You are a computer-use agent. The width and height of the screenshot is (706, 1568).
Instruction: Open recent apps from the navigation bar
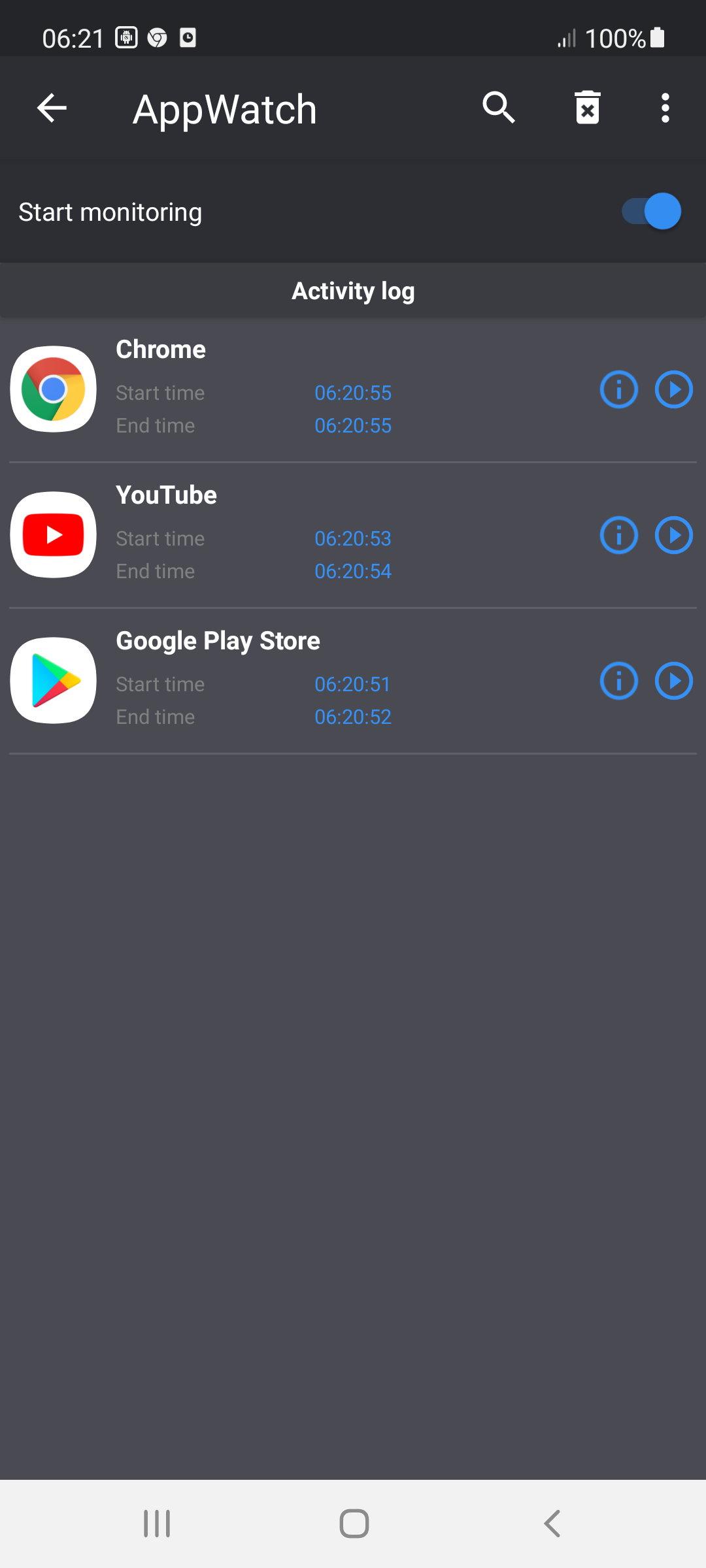click(x=156, y=1523)
